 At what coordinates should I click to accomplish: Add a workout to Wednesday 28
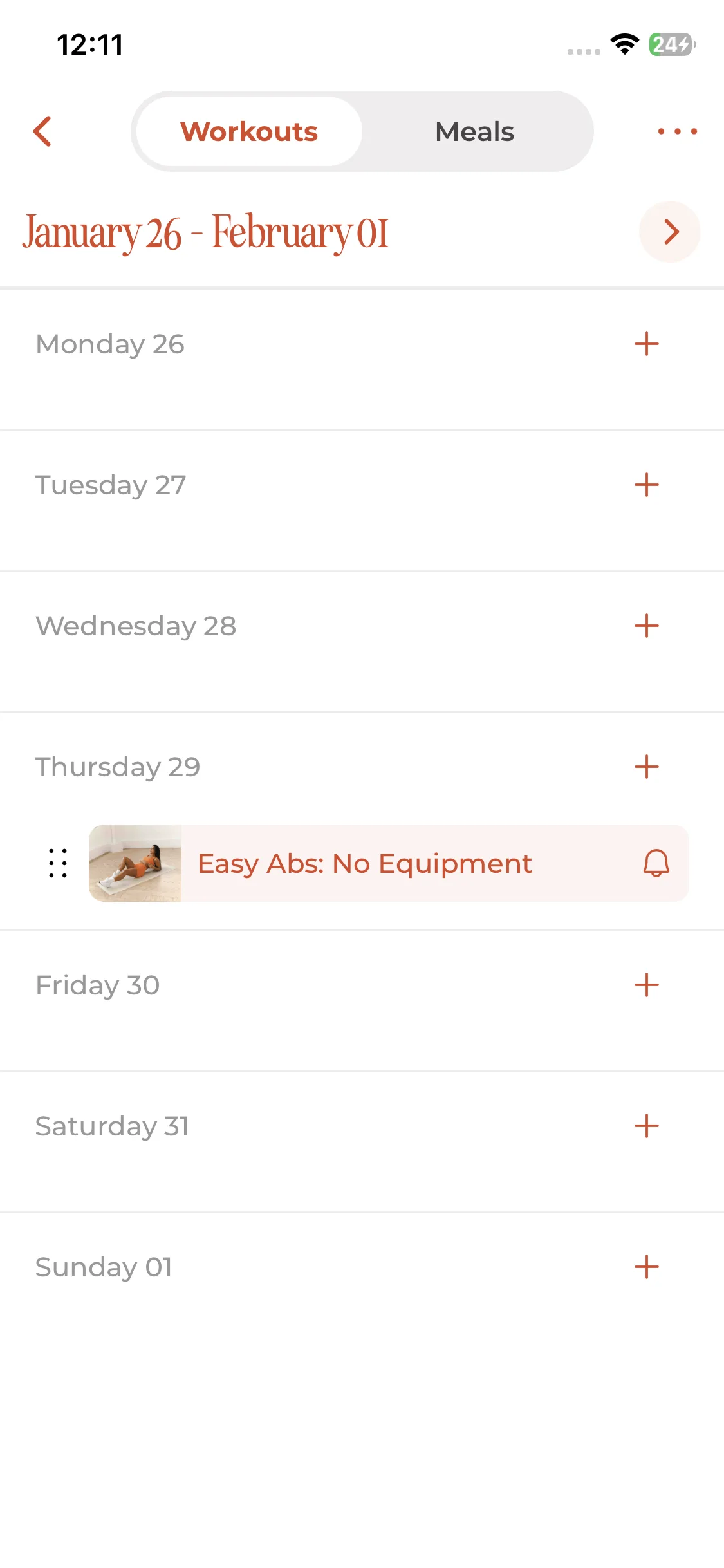[646, 626]
